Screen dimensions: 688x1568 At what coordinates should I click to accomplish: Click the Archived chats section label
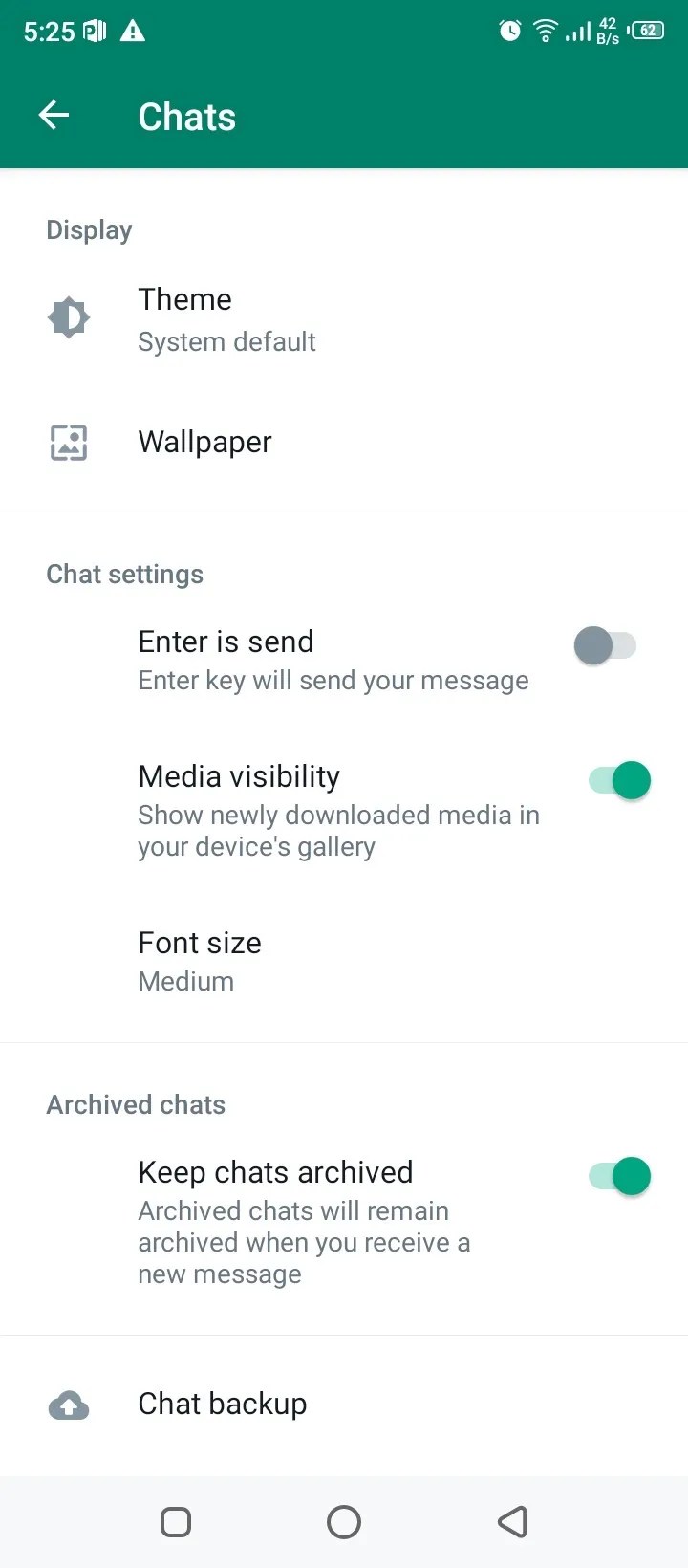coord(135,1104)
